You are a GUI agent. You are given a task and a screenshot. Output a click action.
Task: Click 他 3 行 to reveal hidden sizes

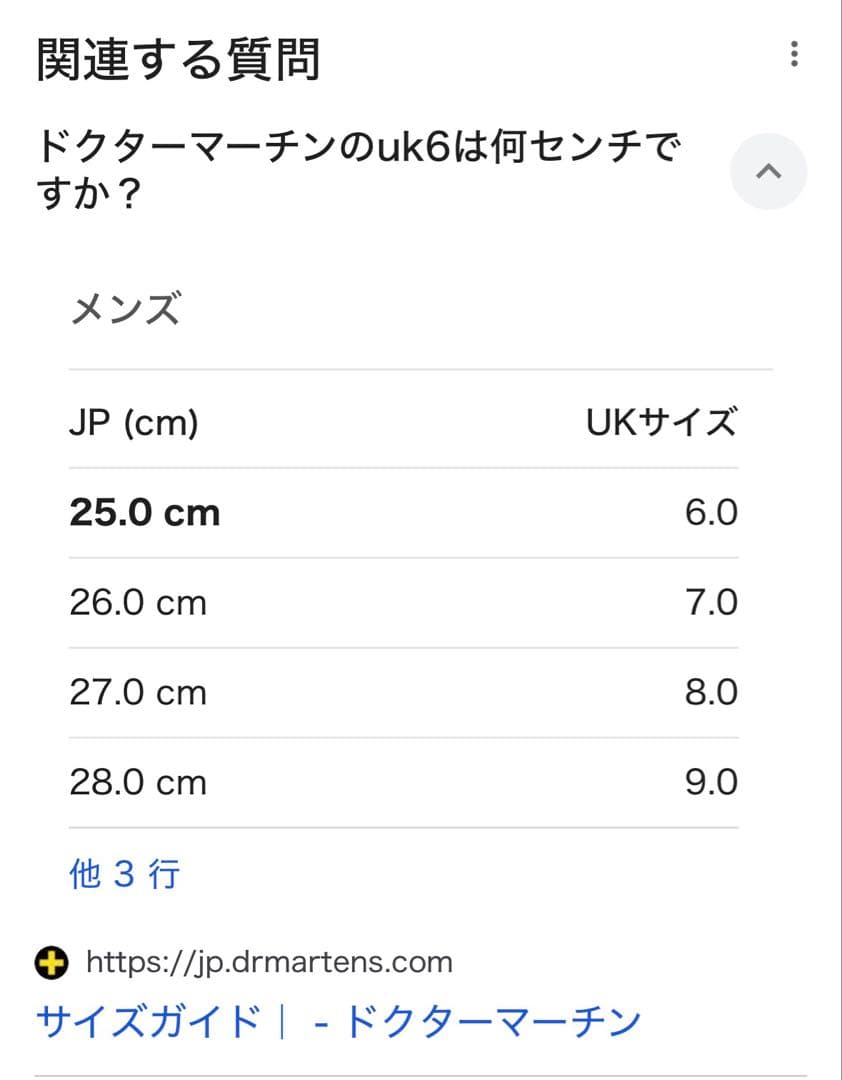coord(123,874)
